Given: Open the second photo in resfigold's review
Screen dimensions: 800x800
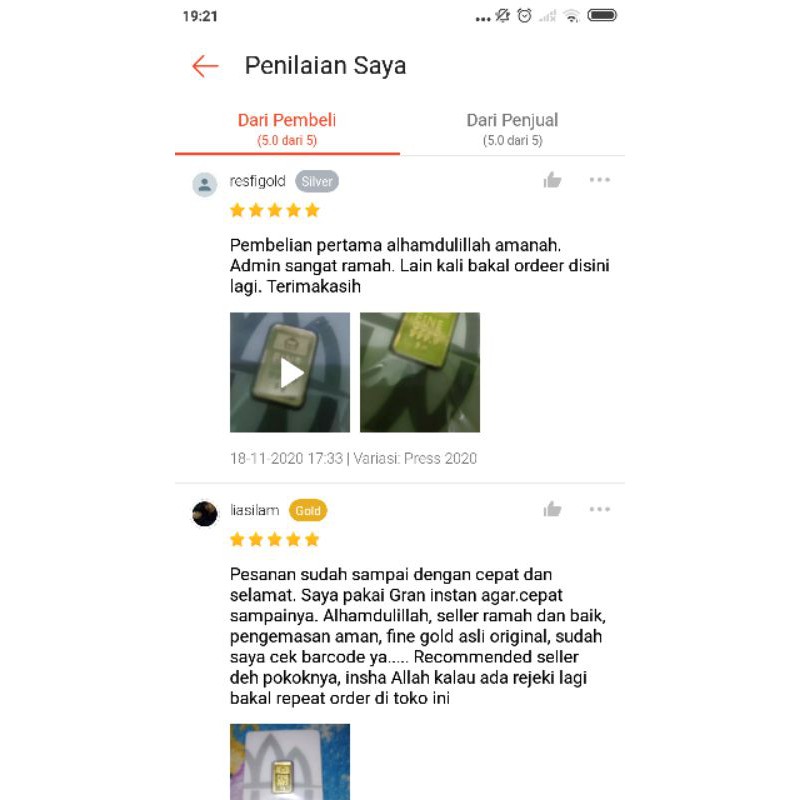Looking at the screenshot, I should click(420, 372).
